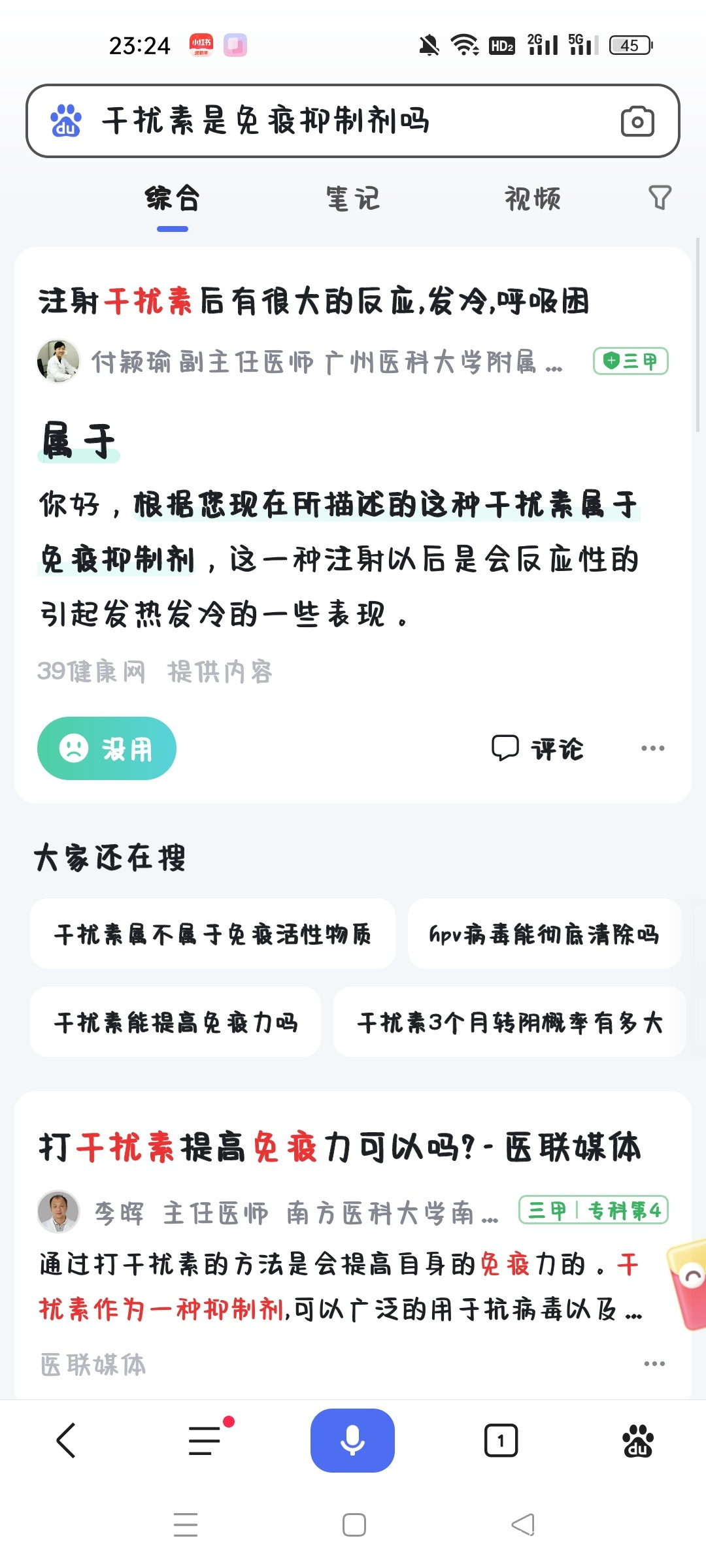
Task: Open 评论 for the first answer
Action: coord(538,749)
